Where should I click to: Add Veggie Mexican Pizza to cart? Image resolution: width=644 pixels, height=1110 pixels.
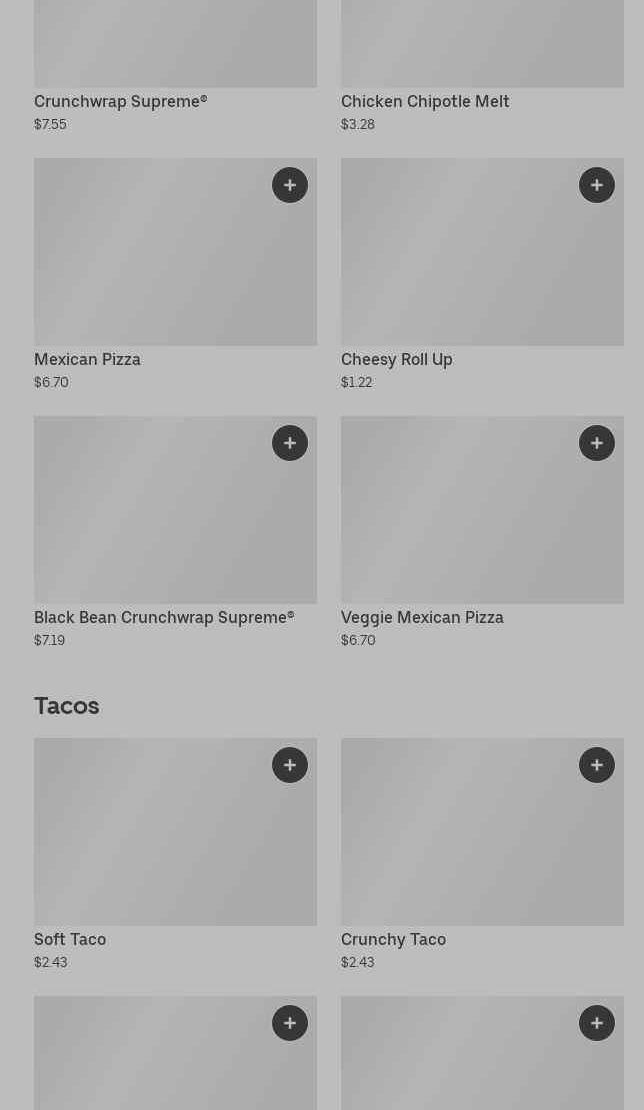click(x=597, y=442)
